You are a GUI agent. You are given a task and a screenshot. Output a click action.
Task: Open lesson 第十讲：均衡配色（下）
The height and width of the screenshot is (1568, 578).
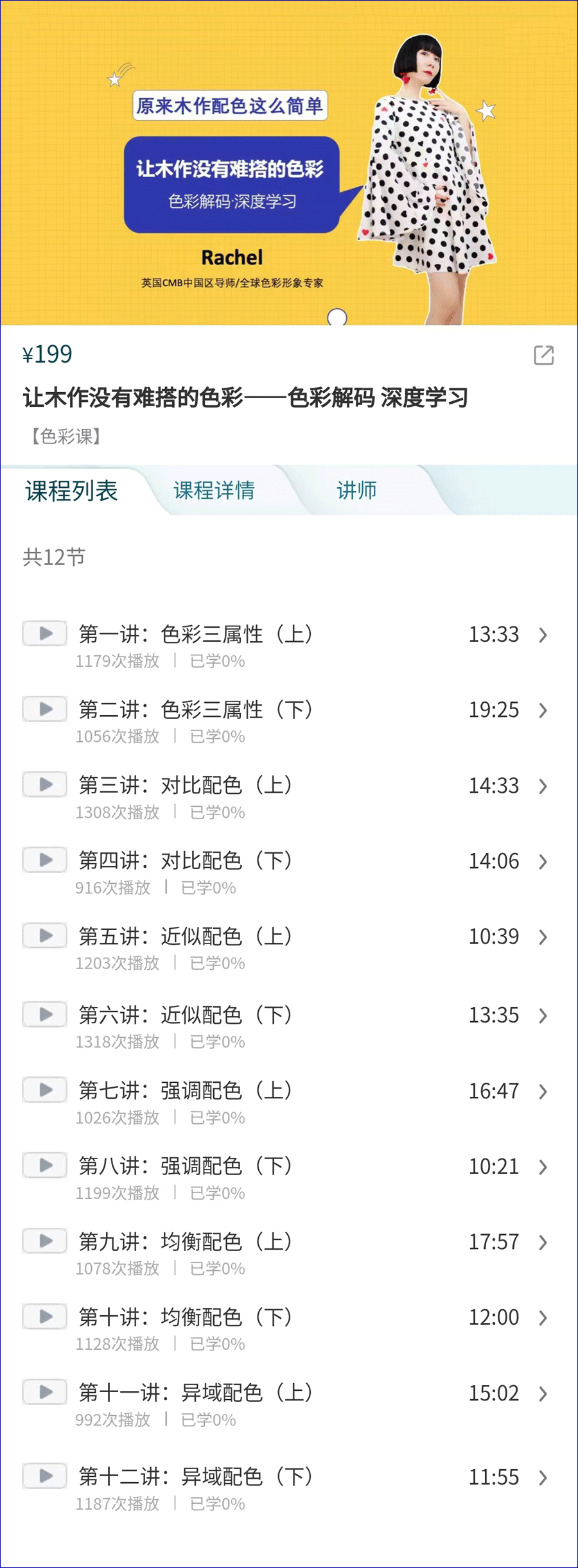coord(185,1317)
